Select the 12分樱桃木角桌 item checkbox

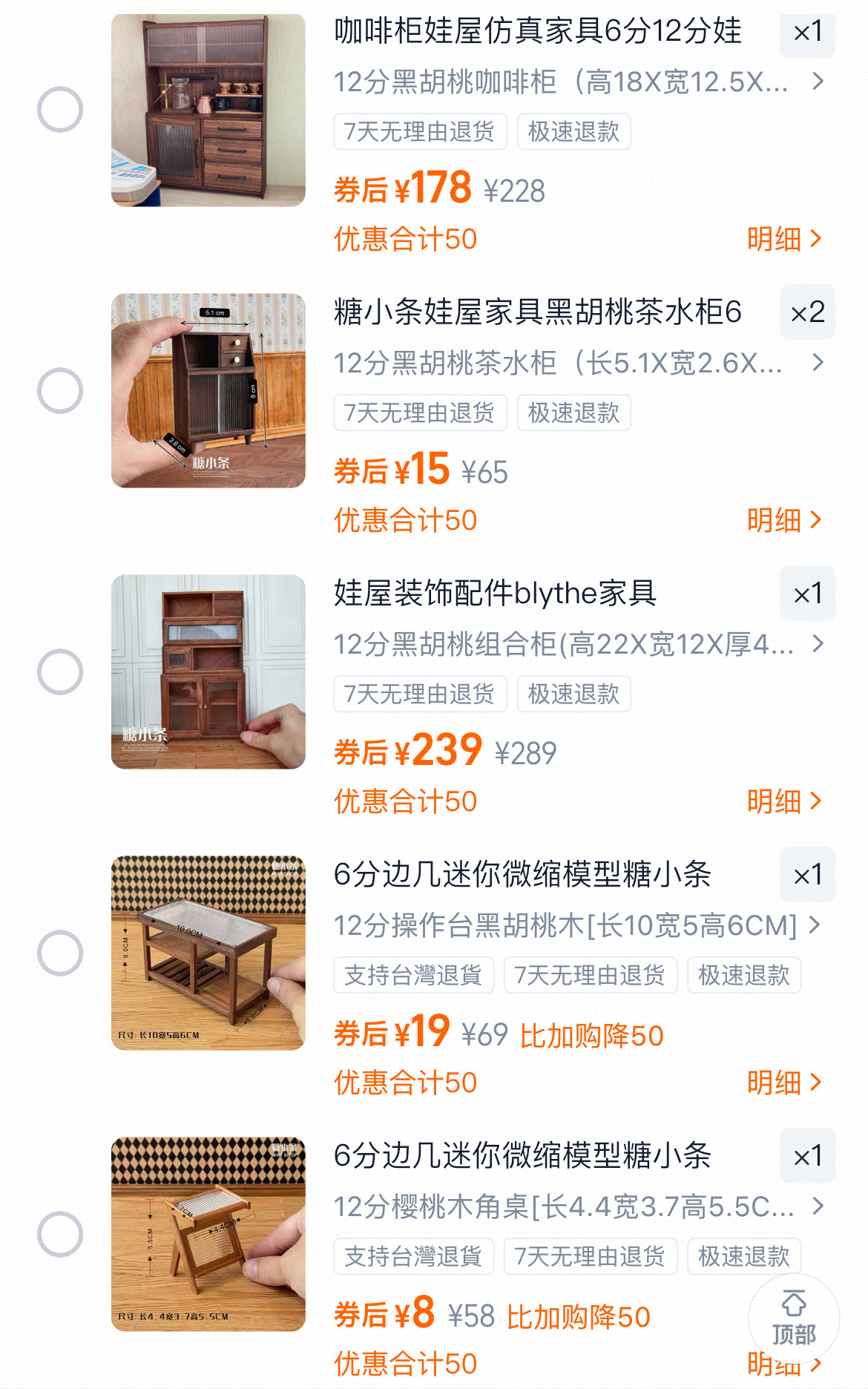click(x=60, y=1234)
